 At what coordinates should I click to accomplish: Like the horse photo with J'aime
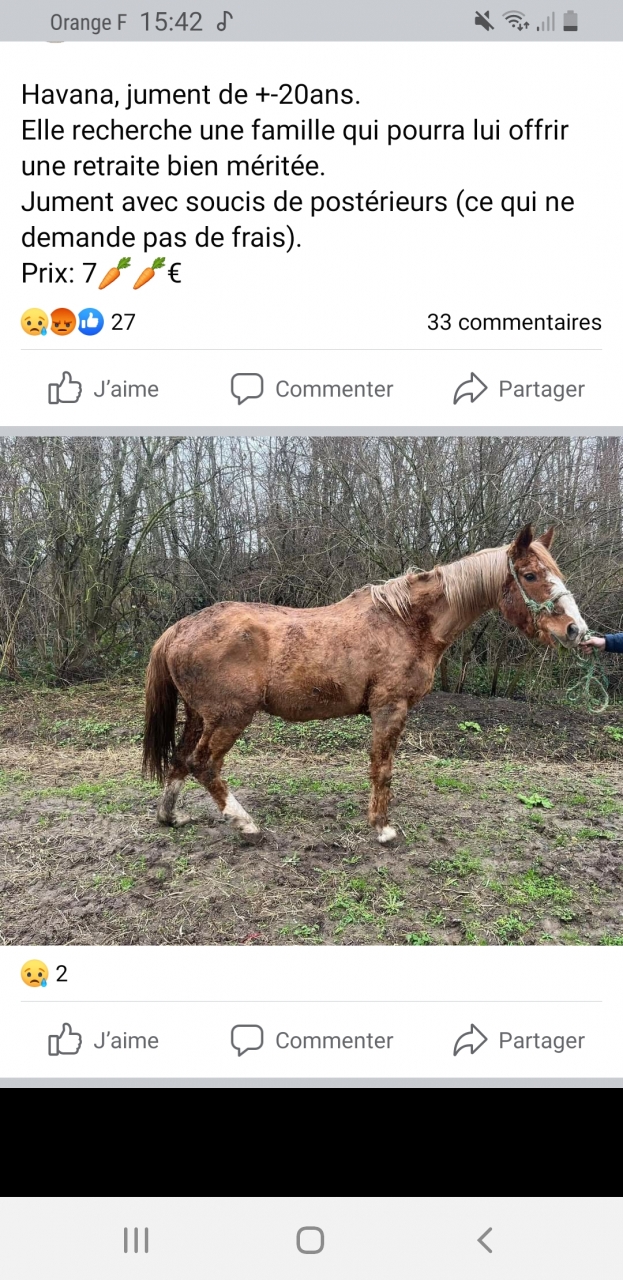coord(103,1040)
